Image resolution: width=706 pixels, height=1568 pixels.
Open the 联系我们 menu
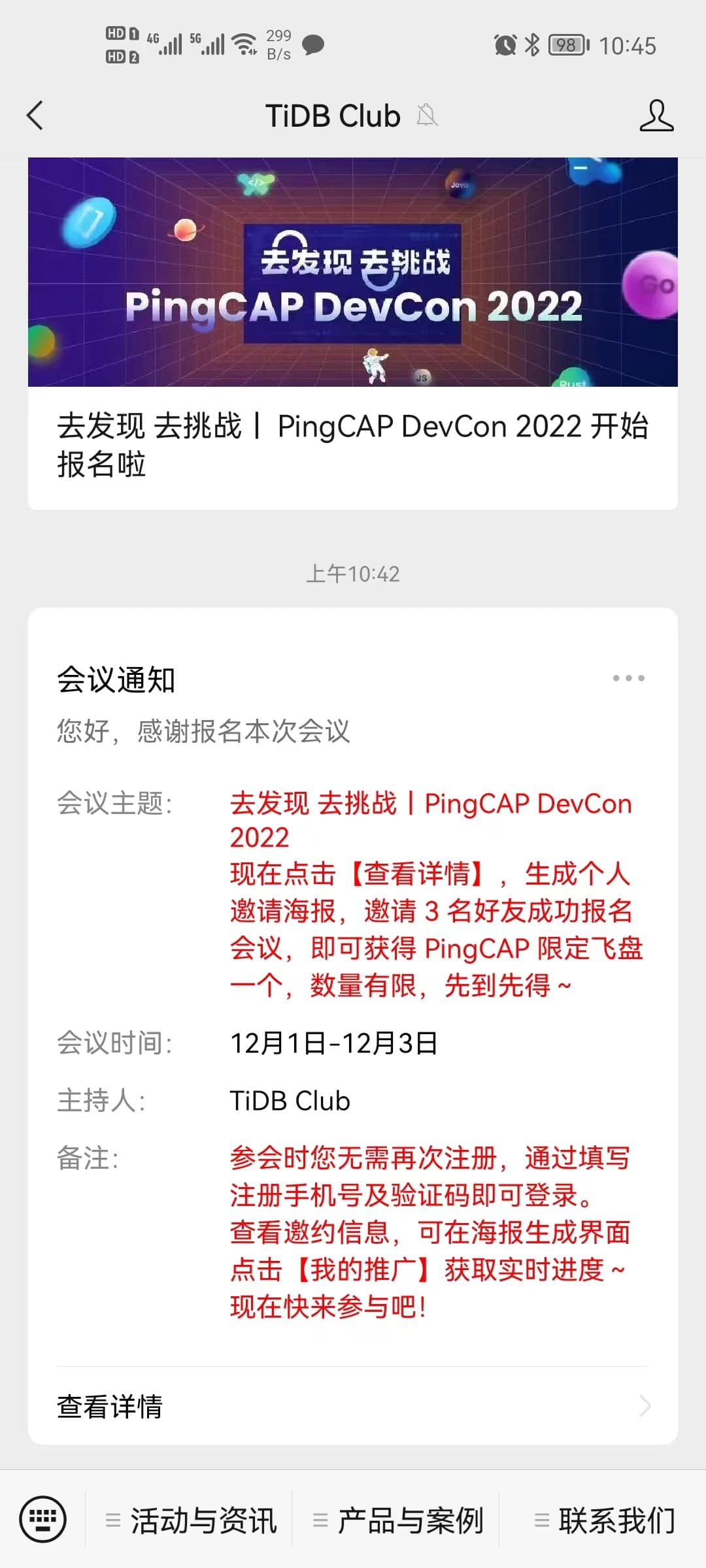[605, 1520]
